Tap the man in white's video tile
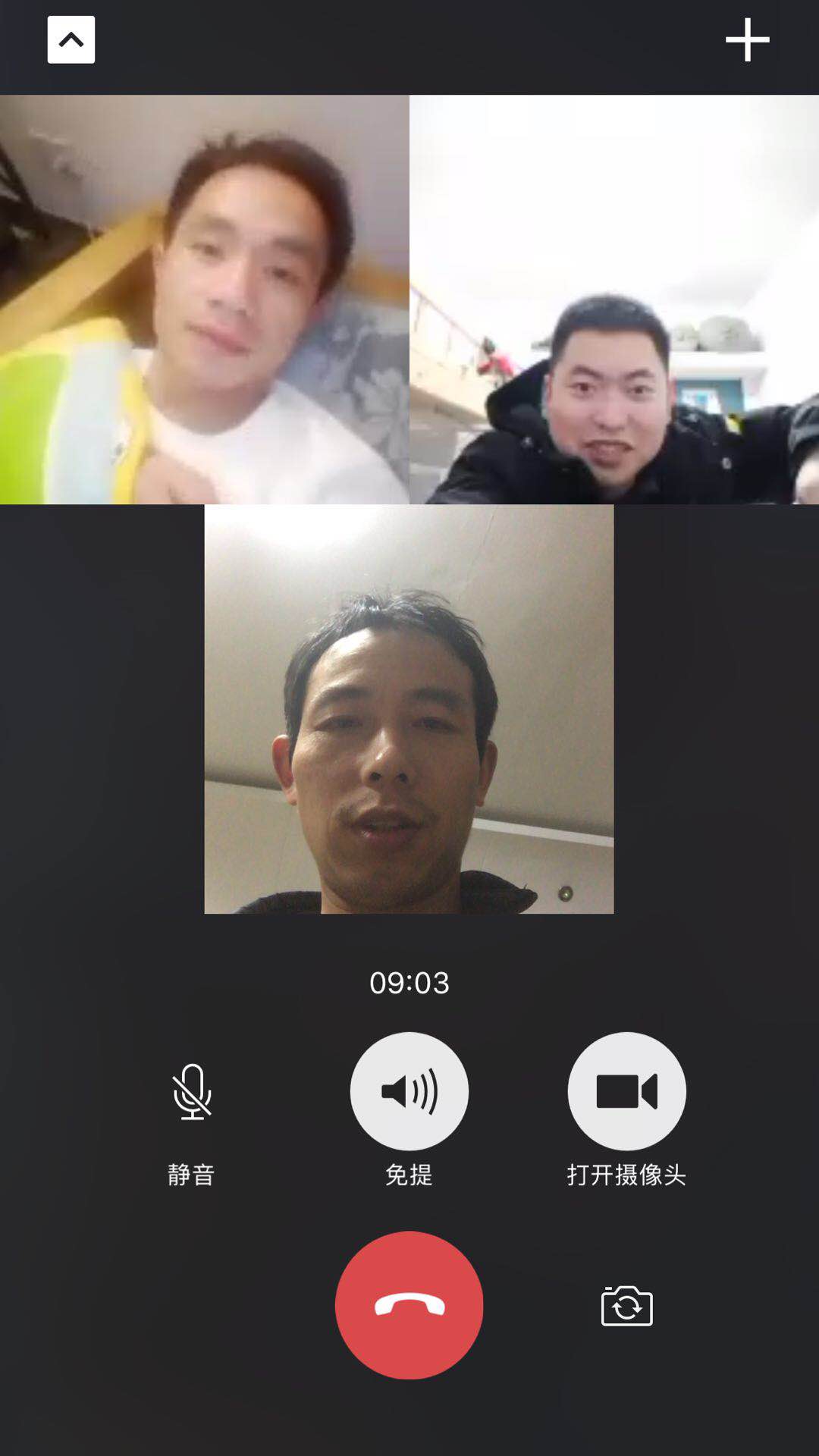The height and width of the screenshot is (1456, 819). click(205, 300)
